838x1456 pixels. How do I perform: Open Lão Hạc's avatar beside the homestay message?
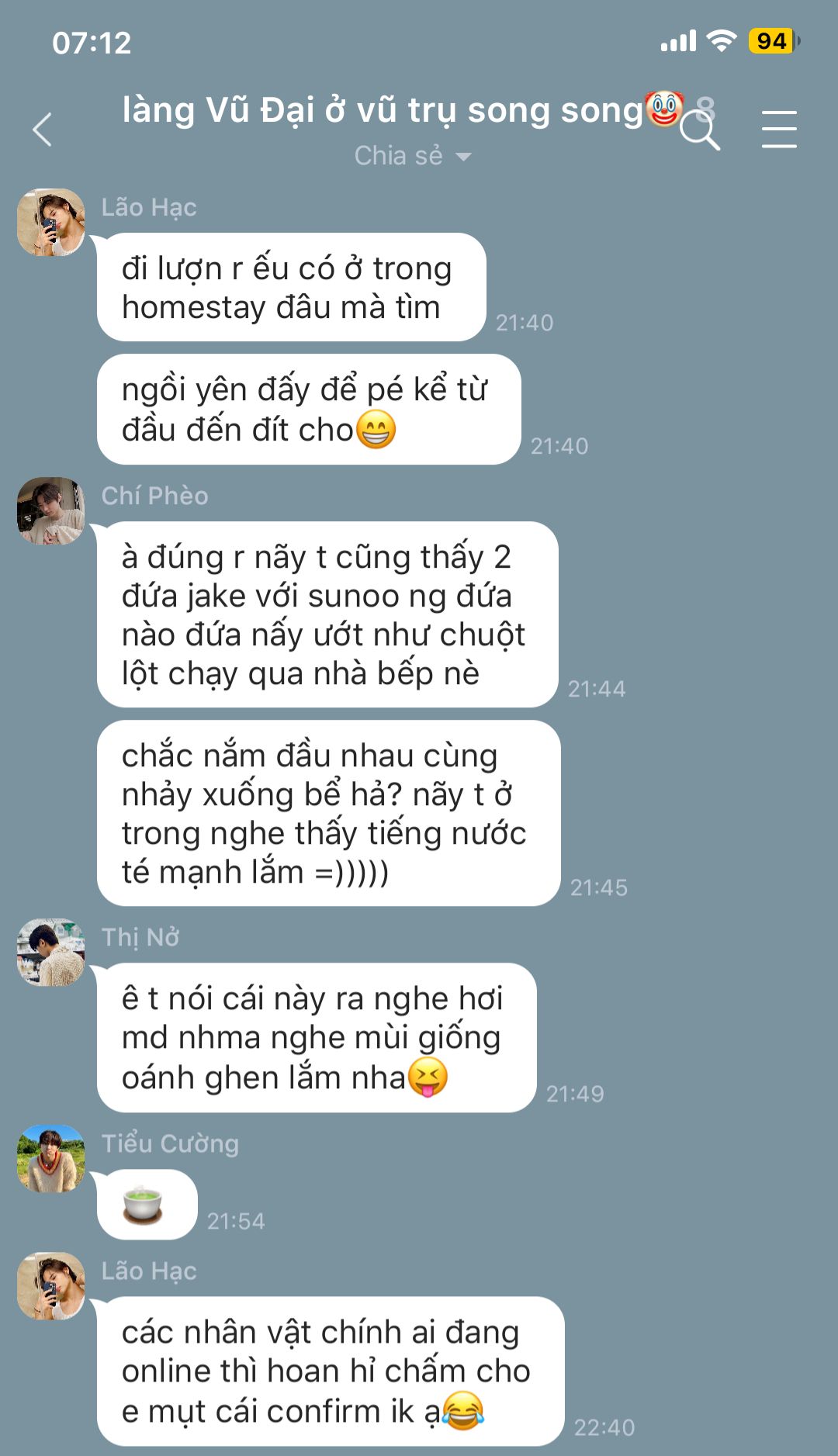pos(51,223)
